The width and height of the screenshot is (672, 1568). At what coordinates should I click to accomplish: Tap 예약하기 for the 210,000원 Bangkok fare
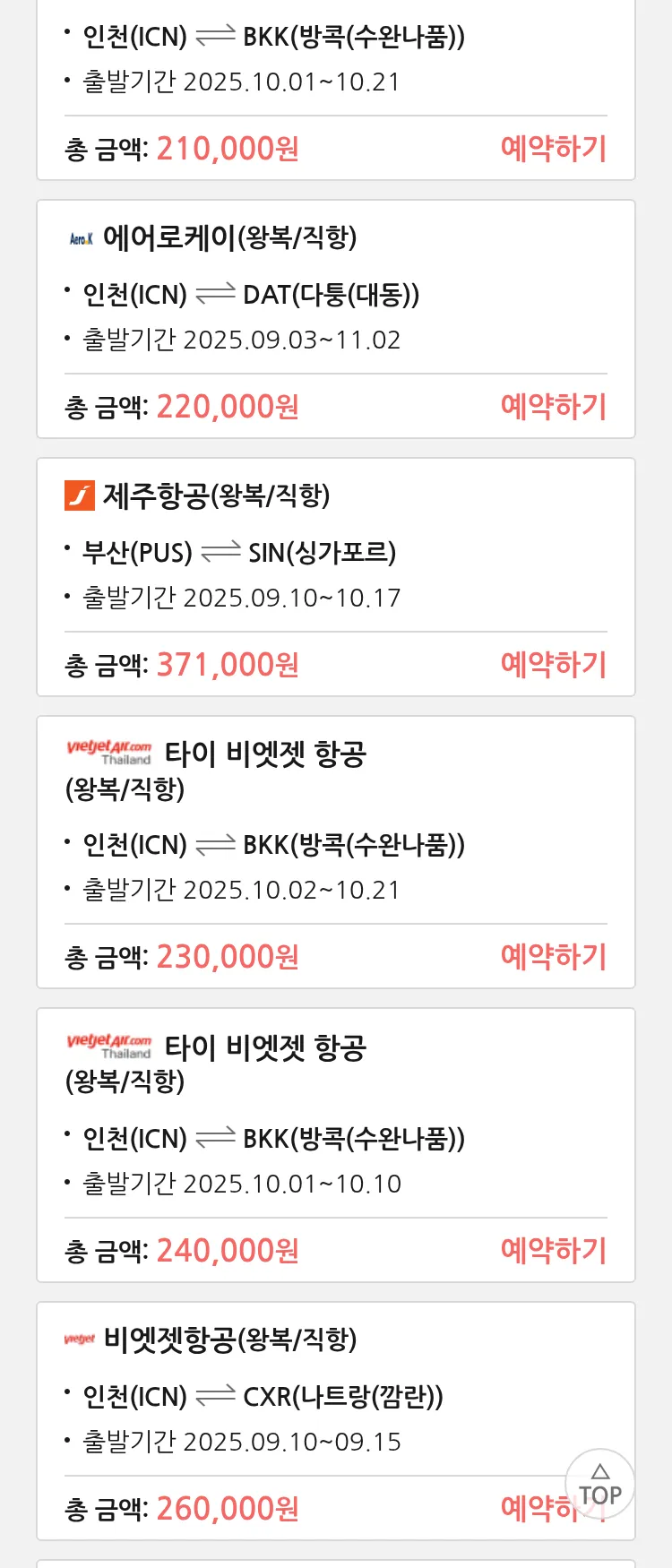pyautogui.click(x=553, y=149)
